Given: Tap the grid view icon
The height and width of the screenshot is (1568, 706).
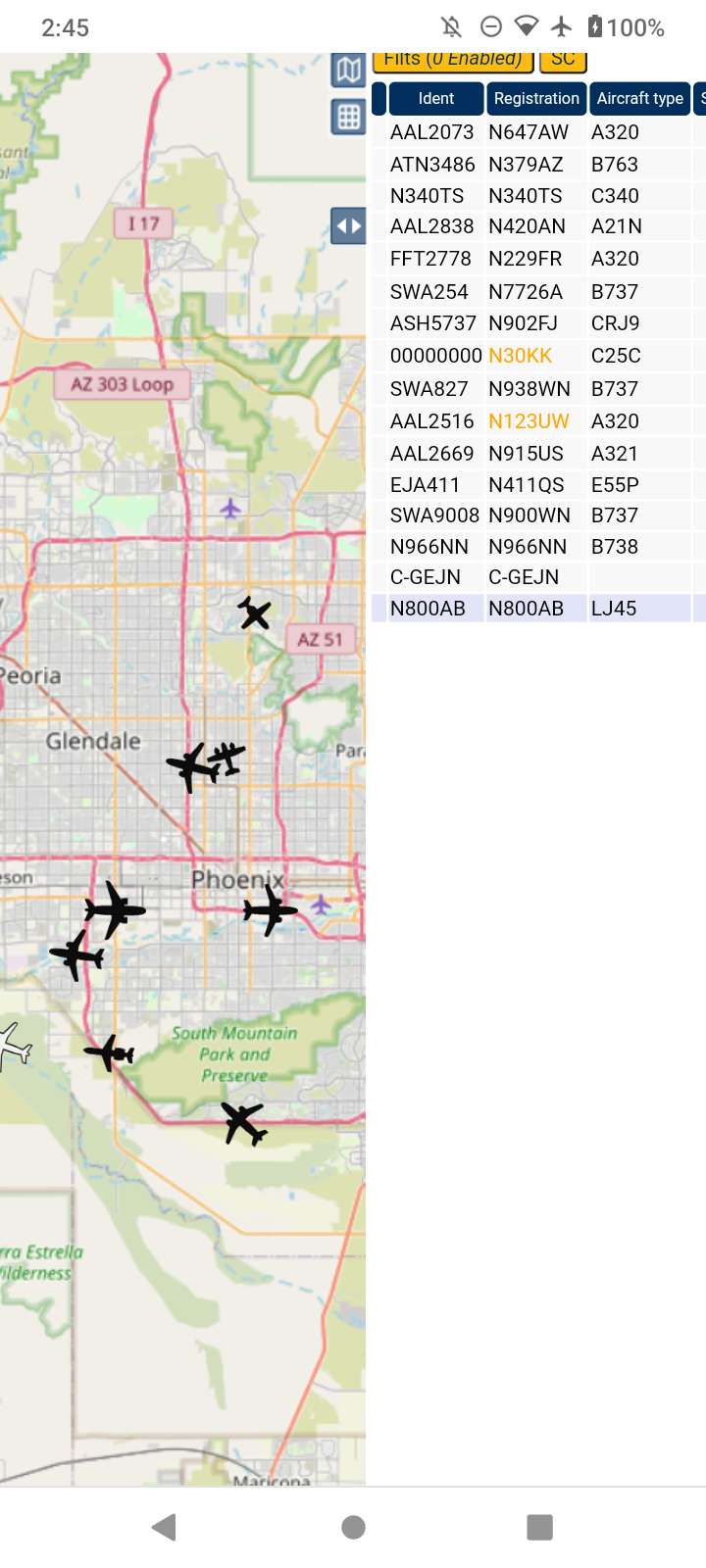Looking at the screenshot, I should [x=348, y=117].
